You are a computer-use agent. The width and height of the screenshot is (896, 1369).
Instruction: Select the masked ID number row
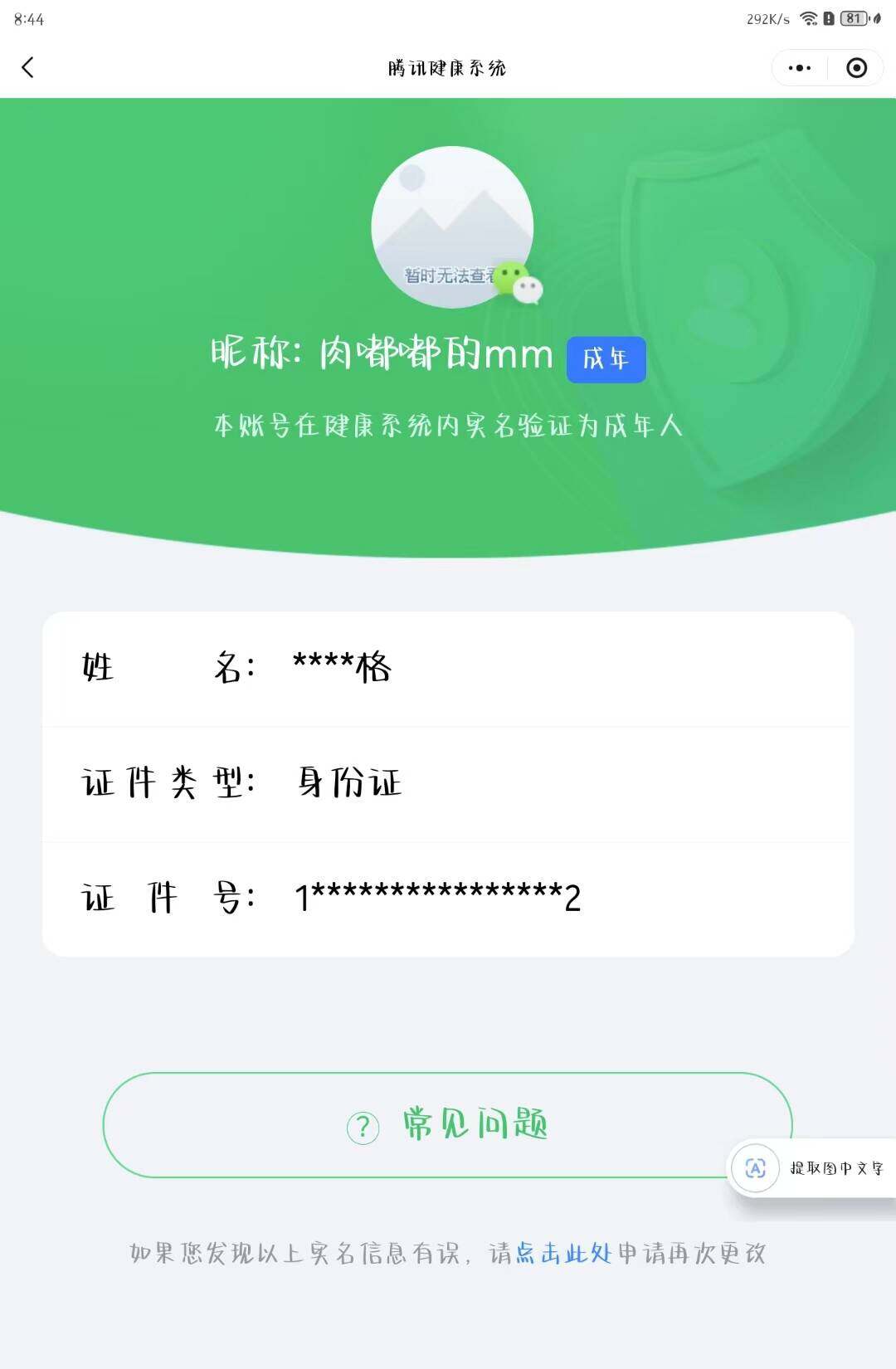click(440, 896)
